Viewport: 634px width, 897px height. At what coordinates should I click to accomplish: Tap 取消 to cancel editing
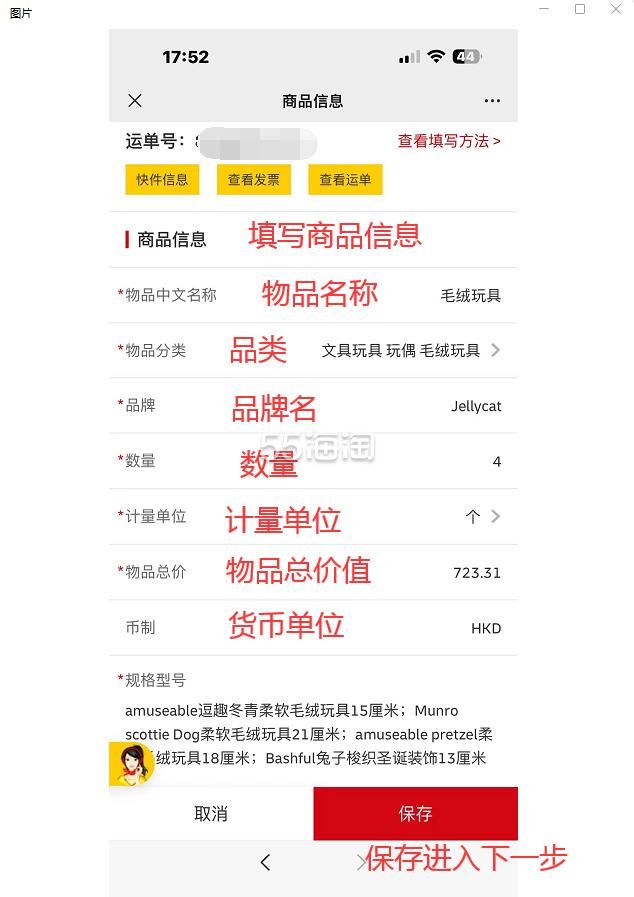pos(211,814)
